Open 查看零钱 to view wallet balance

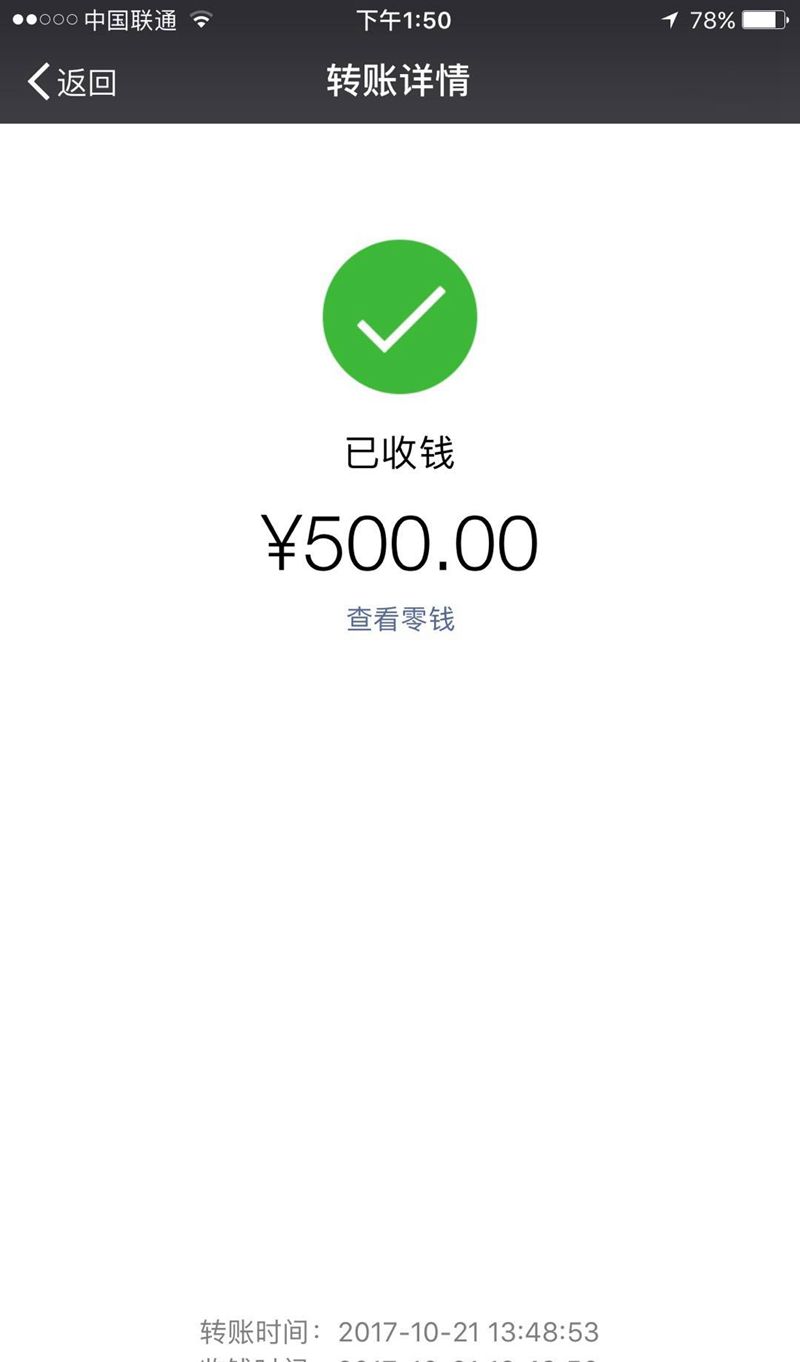click(x=400, y=620)
